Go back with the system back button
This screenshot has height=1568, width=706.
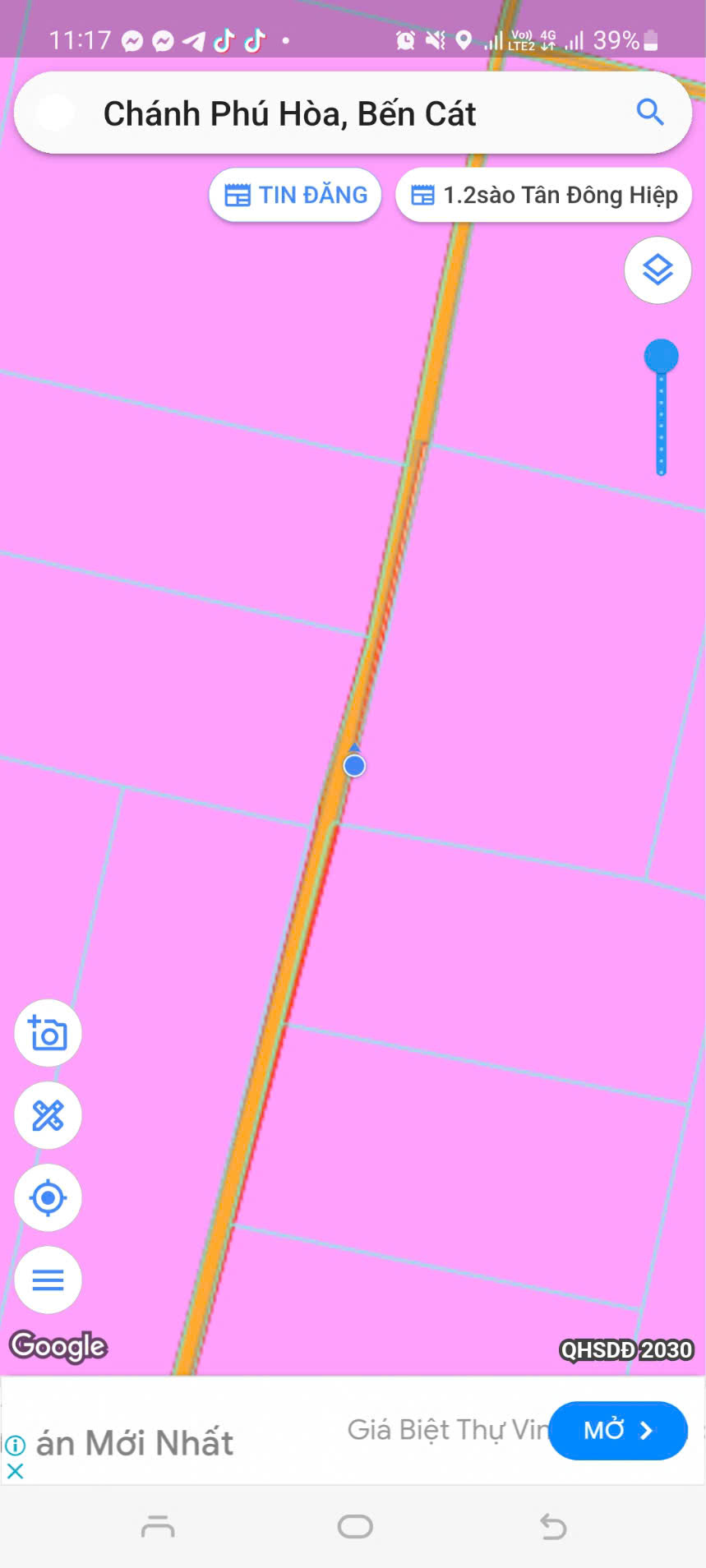(552, 1527)
